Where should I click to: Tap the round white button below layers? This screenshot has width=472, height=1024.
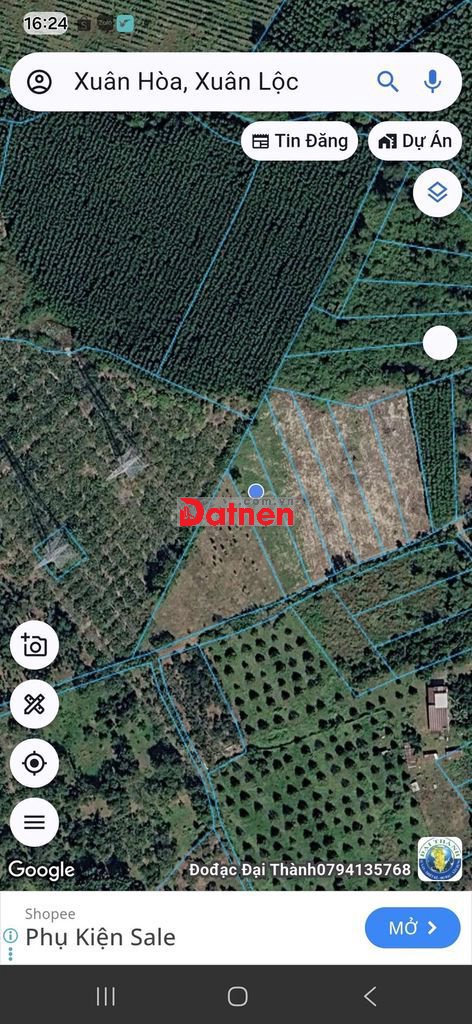coord(440,343)
